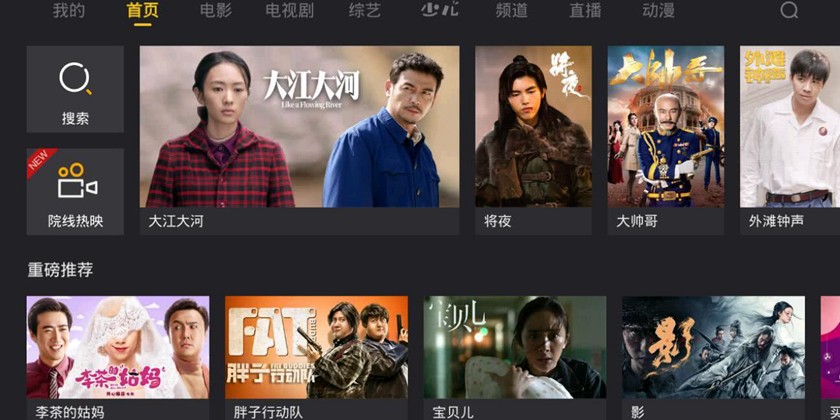Switch to the 直播 tab

click(x=585, y=11)
